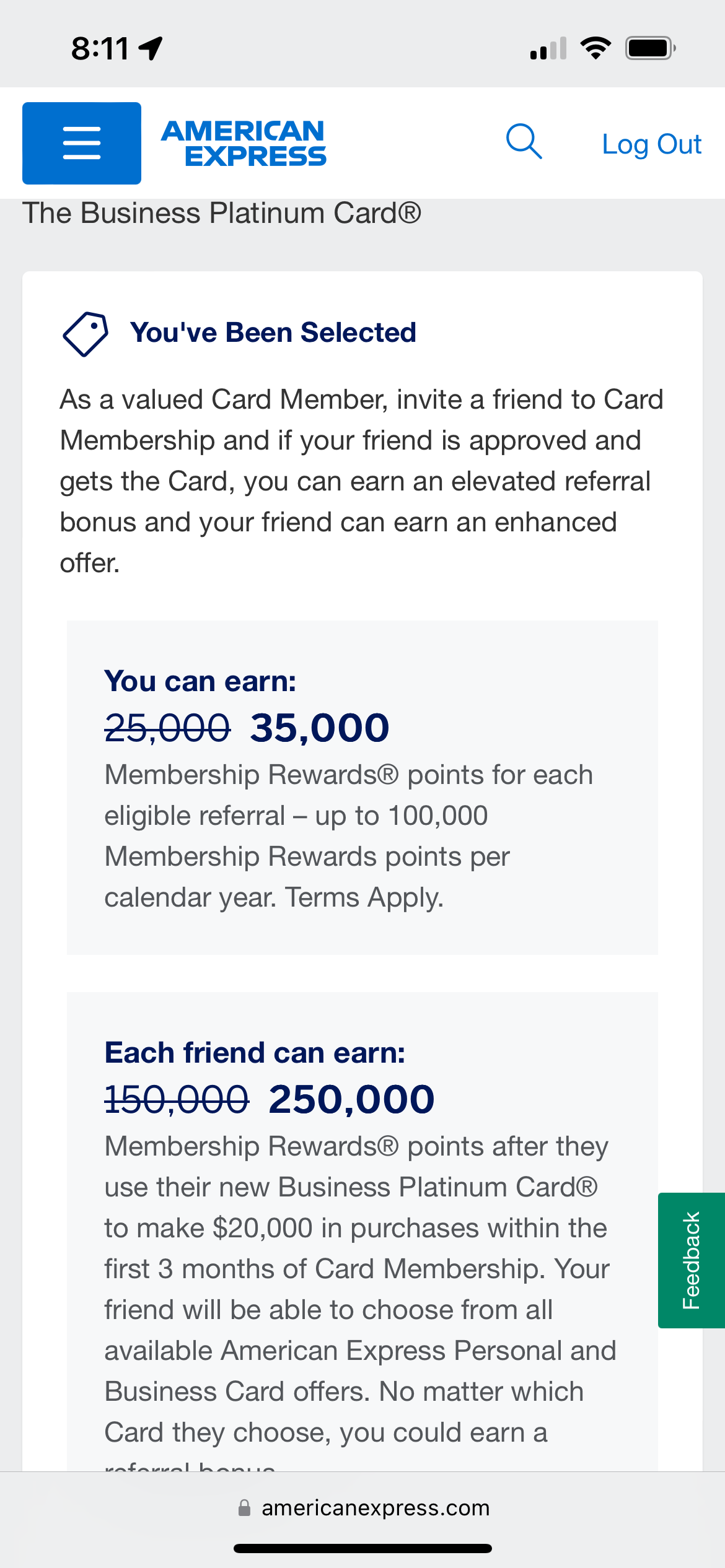This screenshot has width=725, height=1568.
Task: Tap the Log Out link
Action: click(651, 144)
